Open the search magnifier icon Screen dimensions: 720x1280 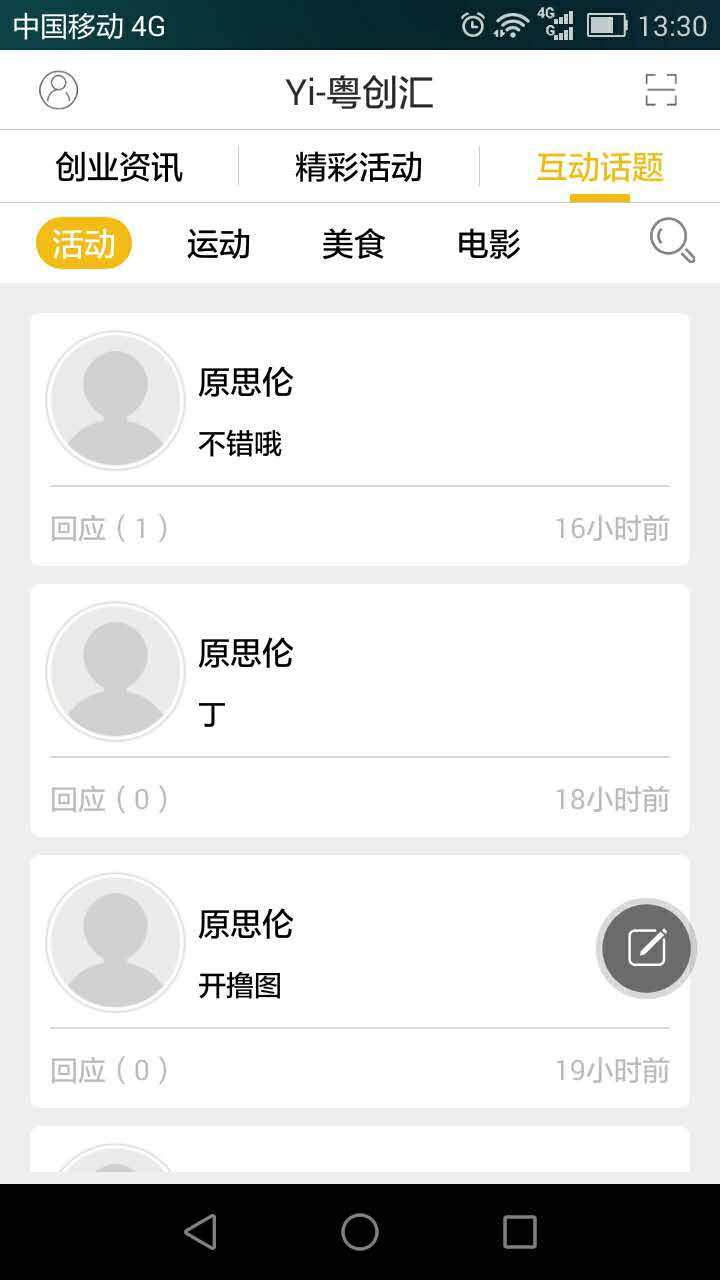point(670,243)
